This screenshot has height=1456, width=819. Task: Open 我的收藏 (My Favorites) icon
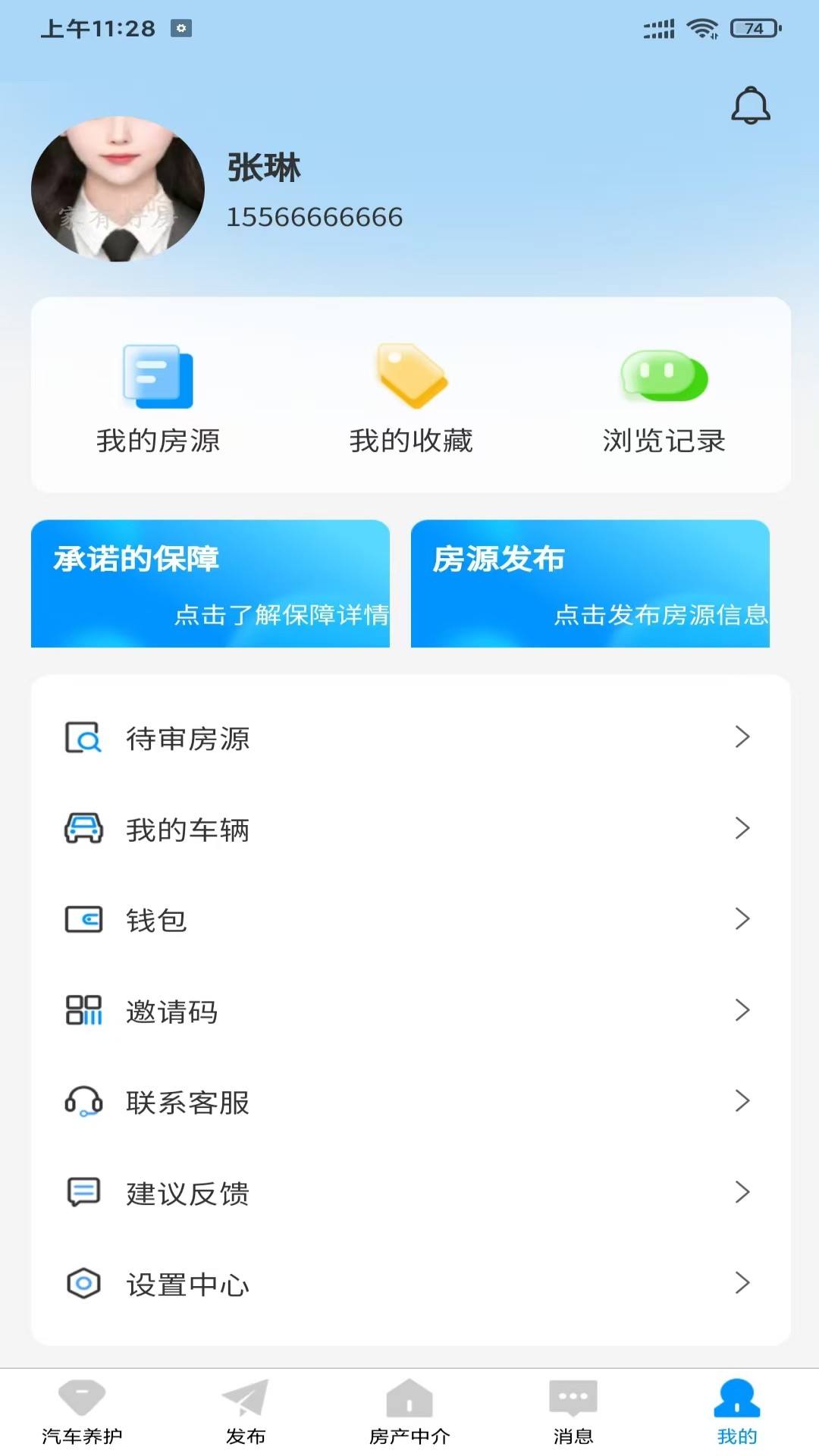coord(409,375)
